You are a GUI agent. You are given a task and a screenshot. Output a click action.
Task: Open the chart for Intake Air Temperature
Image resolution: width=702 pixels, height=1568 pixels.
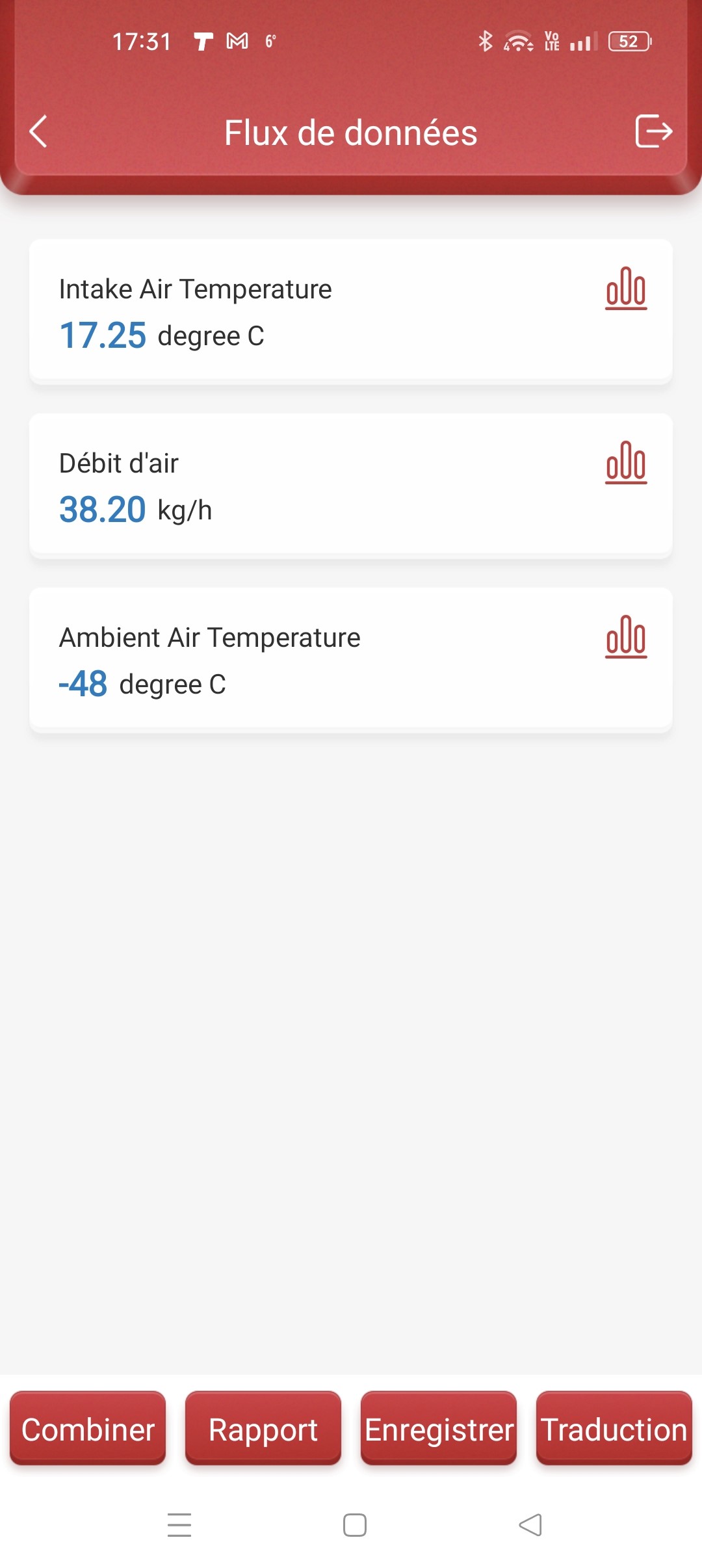click(626, 289)
